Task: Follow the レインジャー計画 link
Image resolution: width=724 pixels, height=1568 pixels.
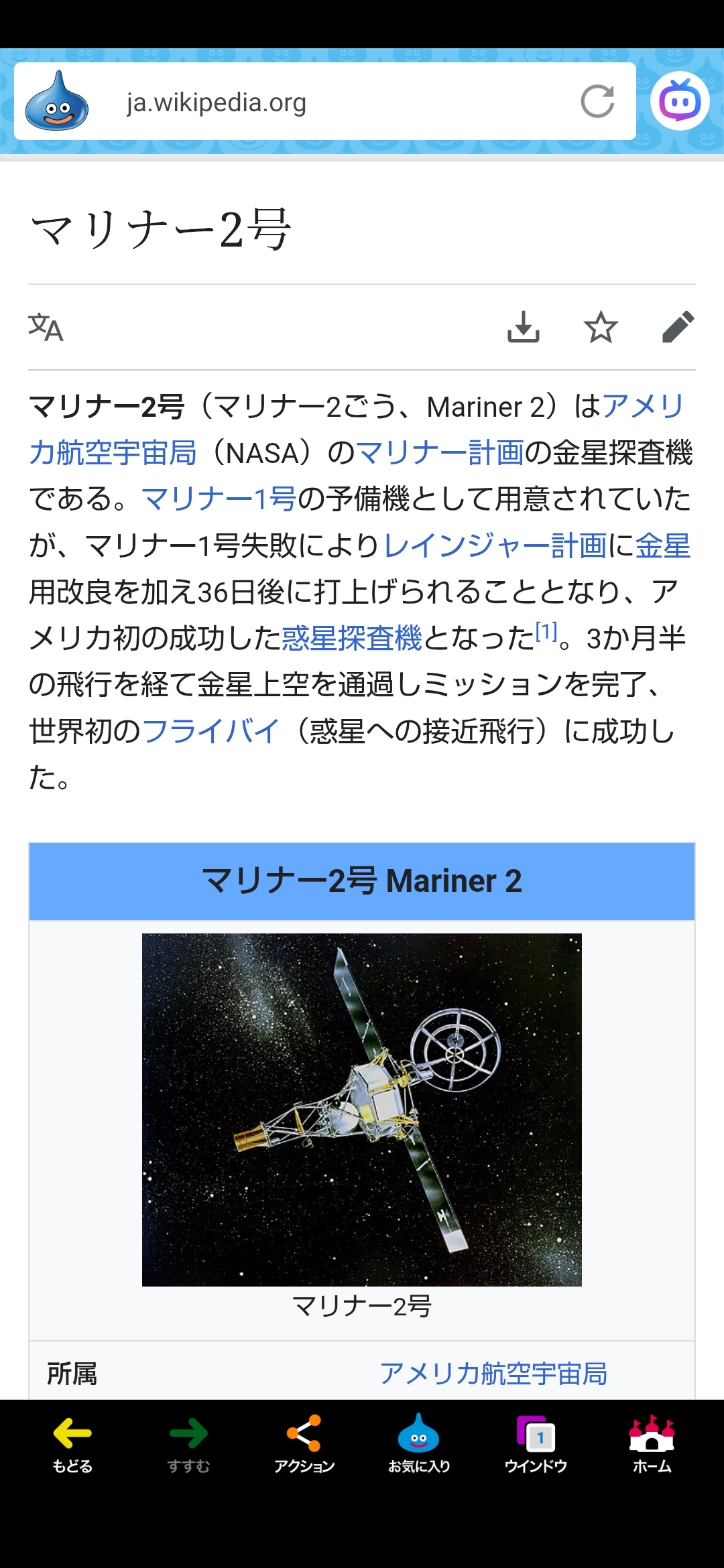Action: click(x=495, y=545)
